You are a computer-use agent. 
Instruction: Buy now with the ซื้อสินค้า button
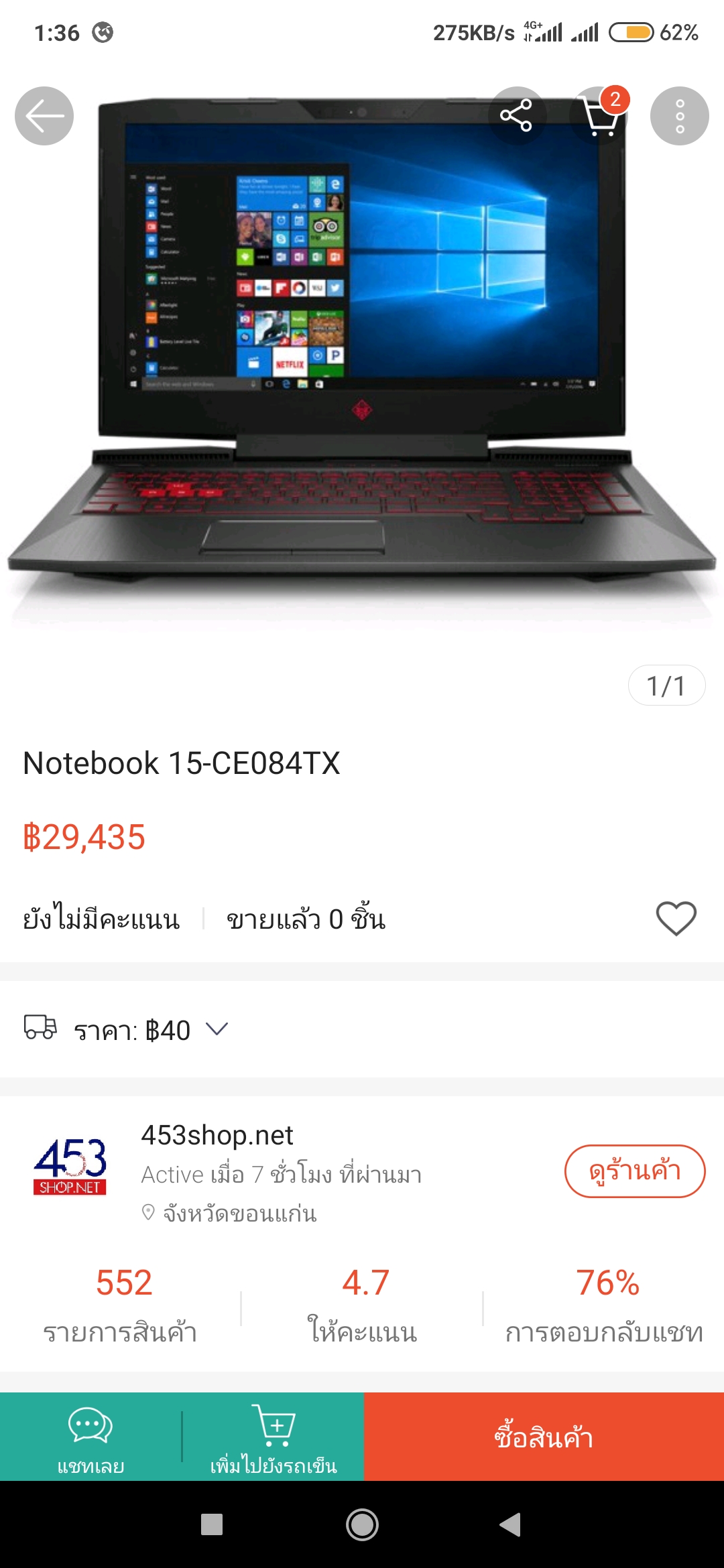tap(544, 1437)
